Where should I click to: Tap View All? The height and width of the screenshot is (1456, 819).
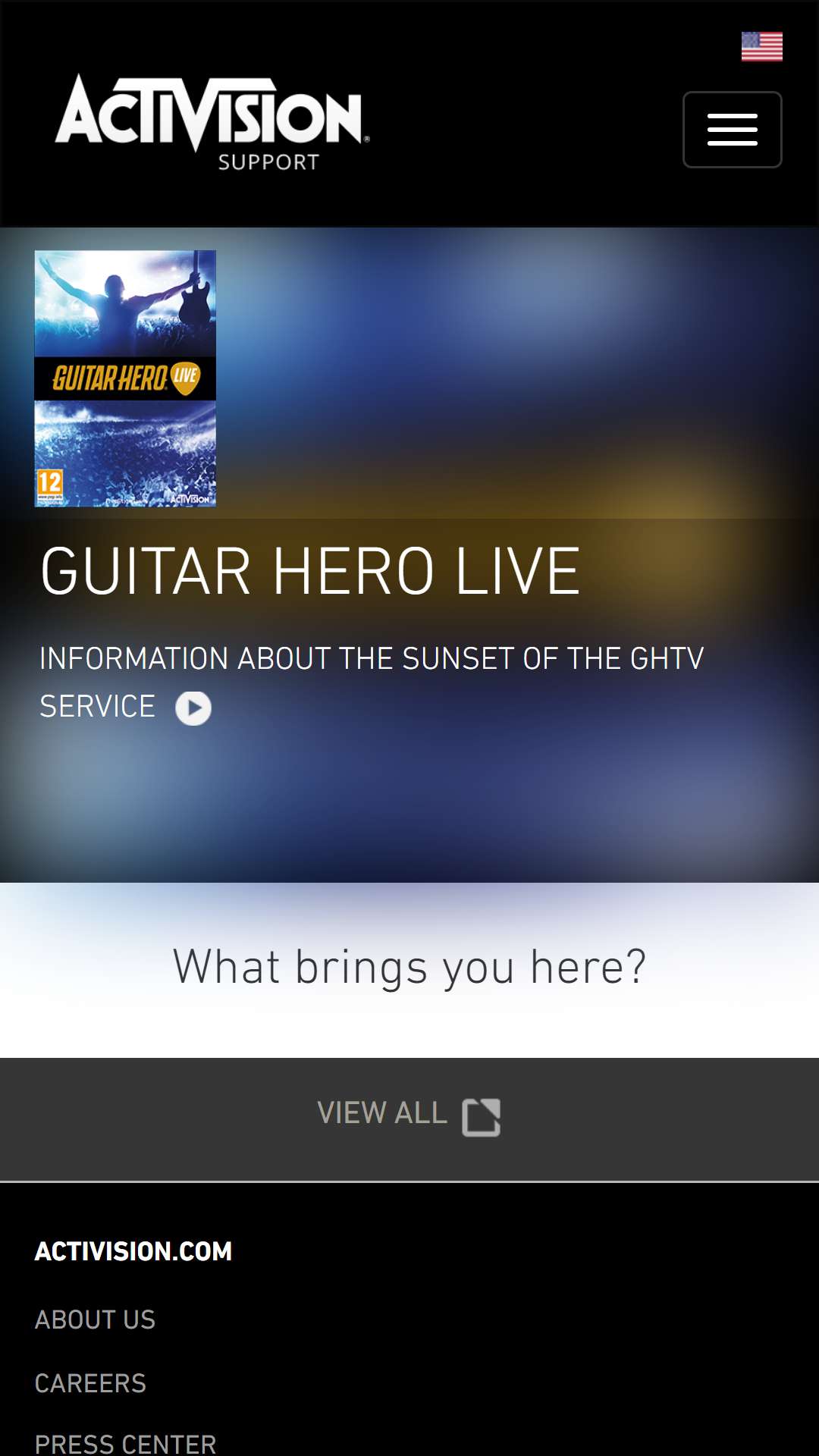[x=409, y=1115]
